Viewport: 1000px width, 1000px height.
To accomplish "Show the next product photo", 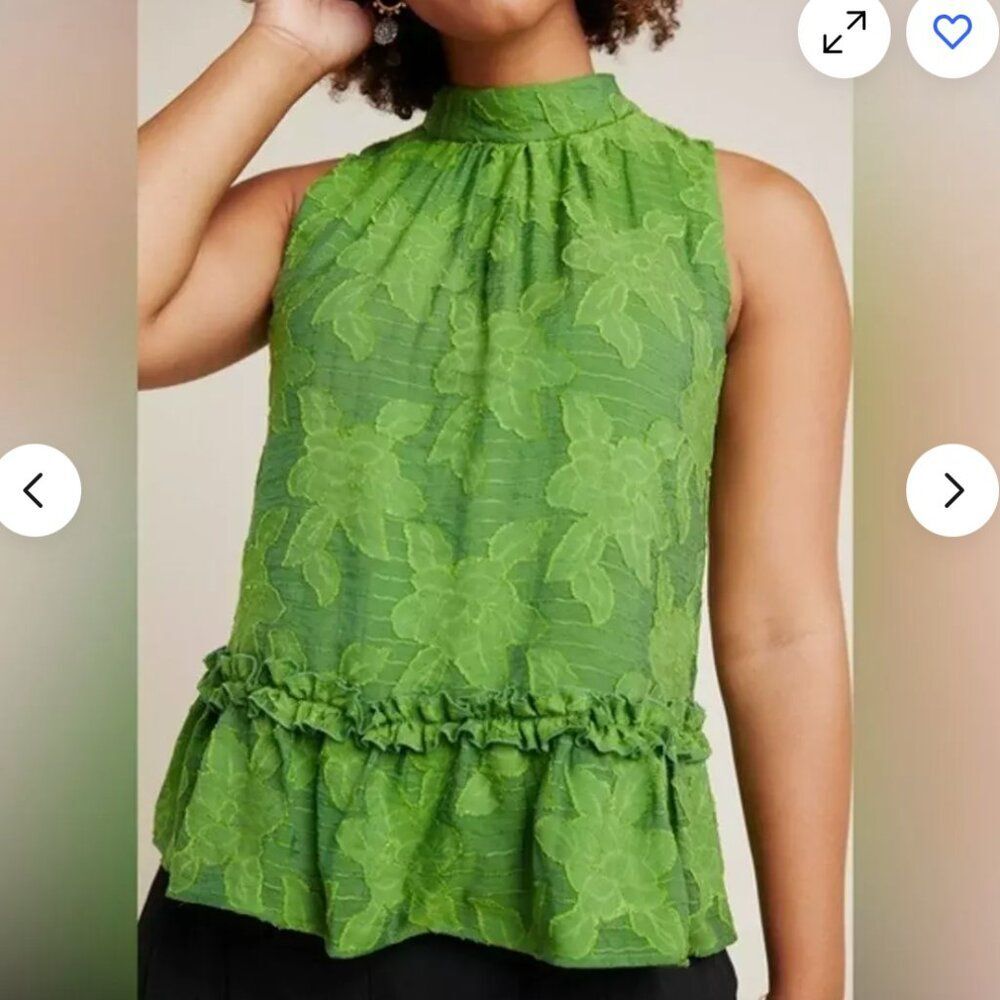I will point(952,490).
